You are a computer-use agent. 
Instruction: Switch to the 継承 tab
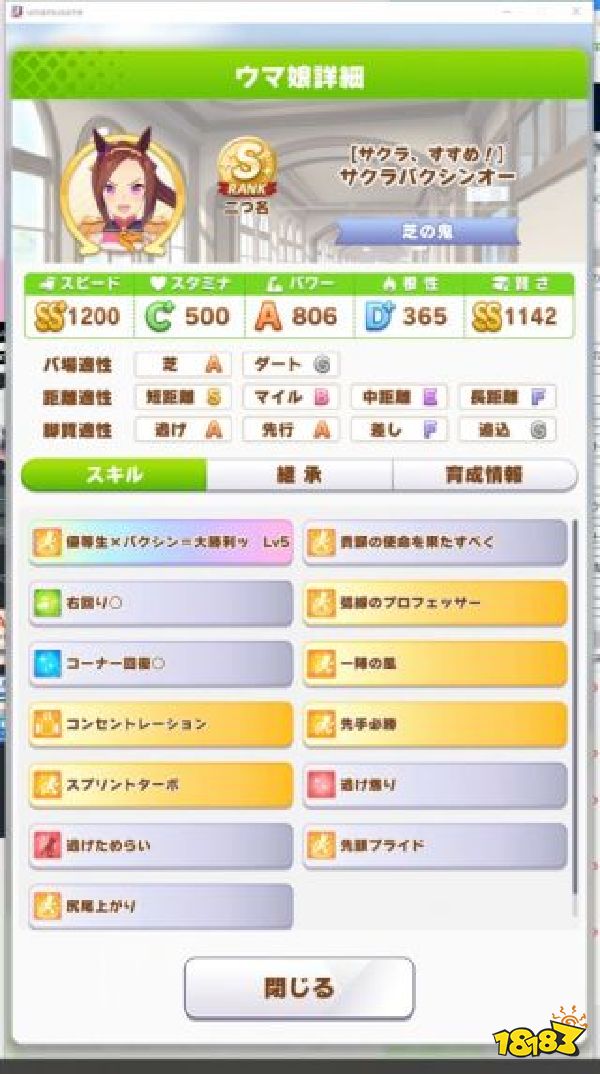pyautogui.click(x=299, y=475)
